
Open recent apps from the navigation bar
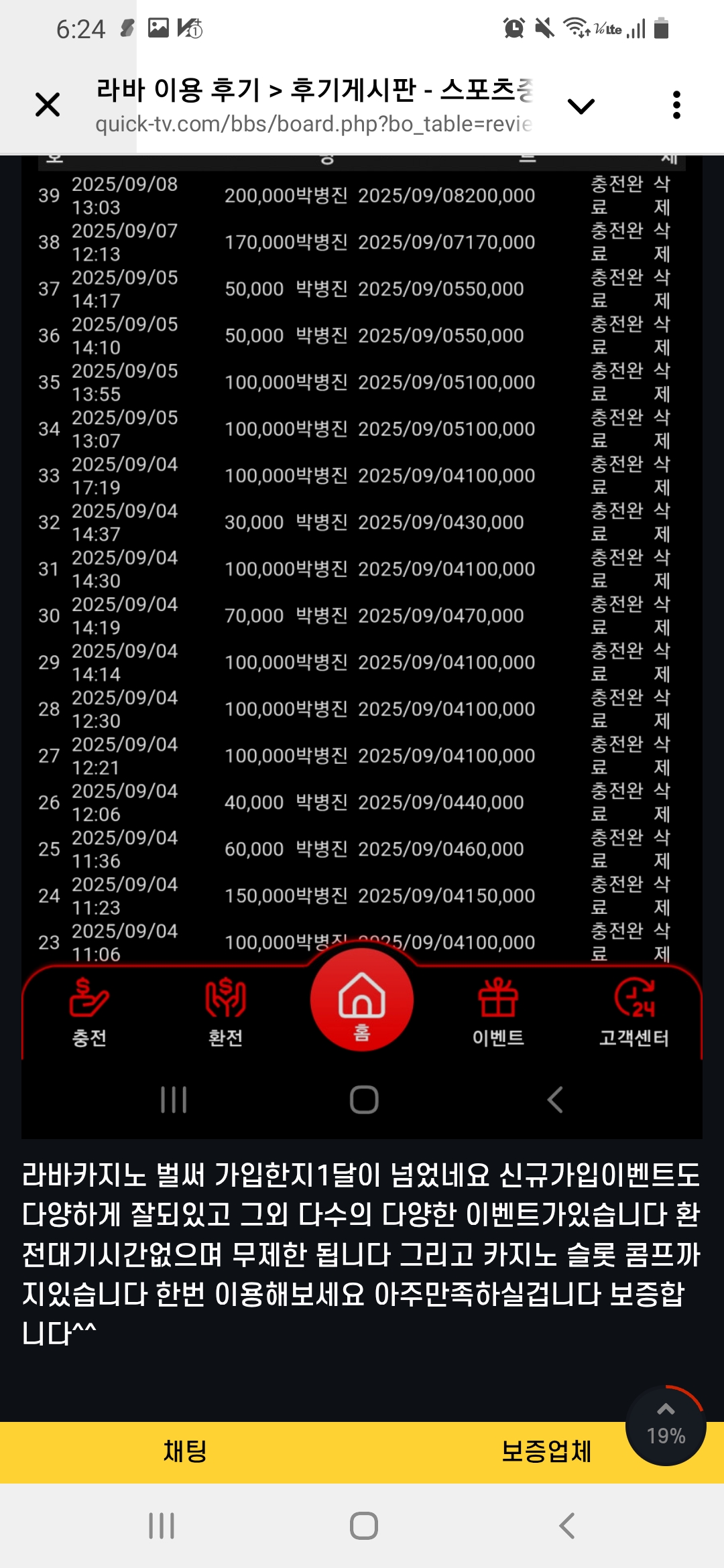pos(162,1526)
